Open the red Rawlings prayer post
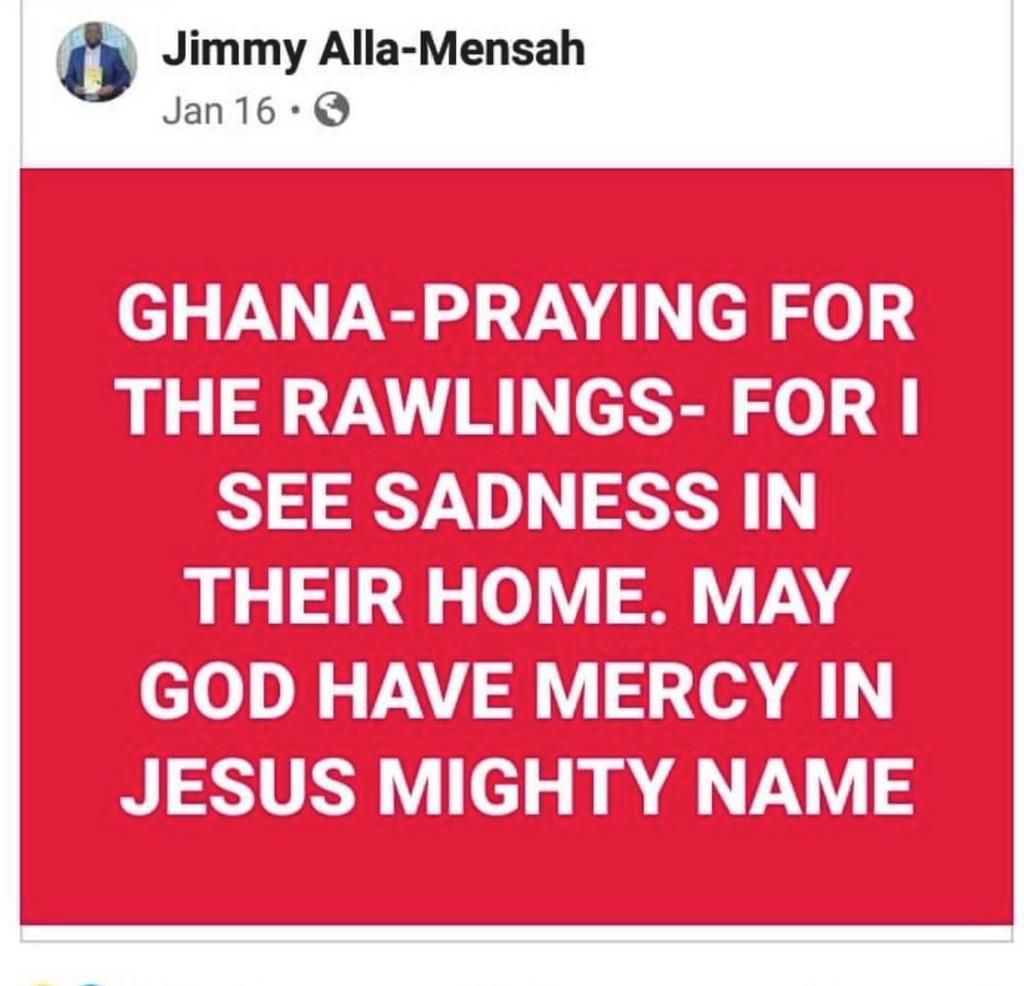The width and height of the screenshot is (1024, 986). pyautogui.click(x=516, y=545)
